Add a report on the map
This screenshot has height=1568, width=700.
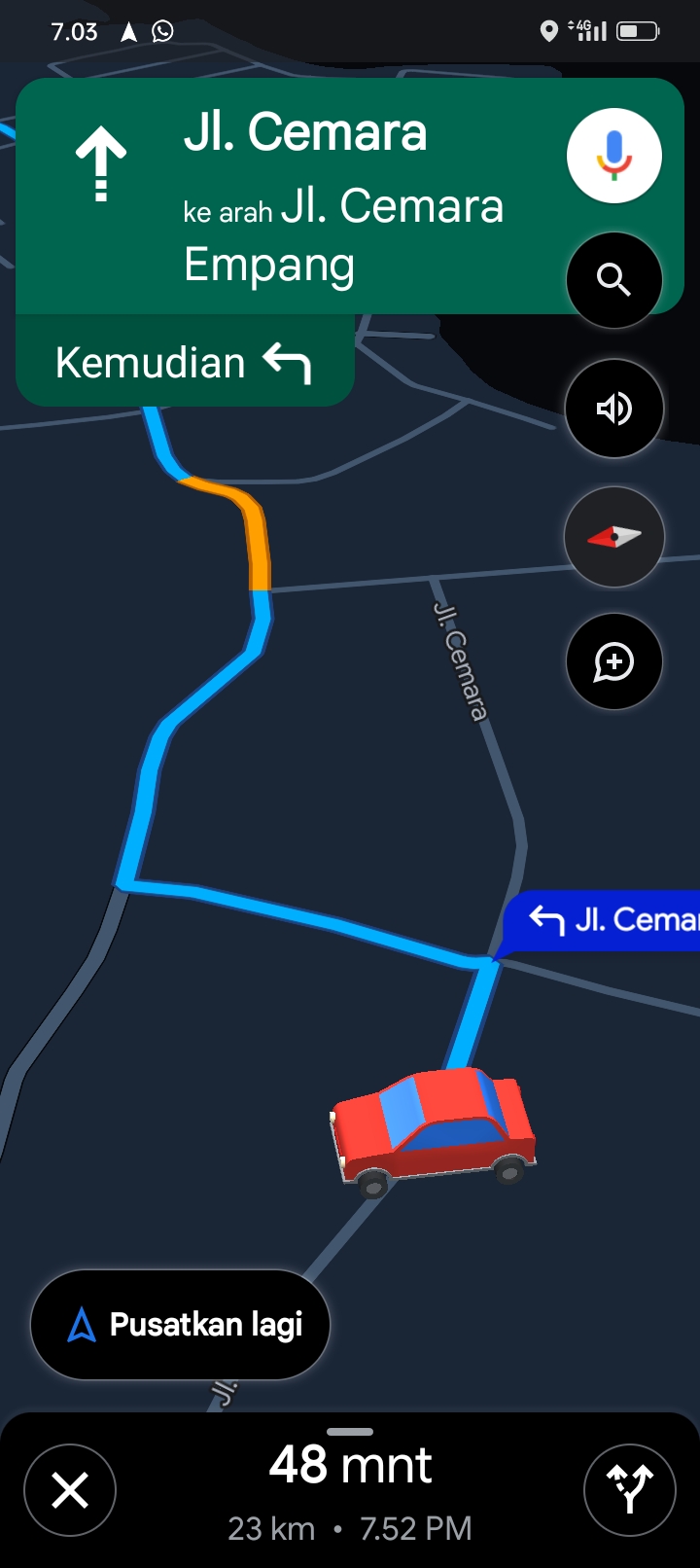pyautogui.click(x=614, y=662)
